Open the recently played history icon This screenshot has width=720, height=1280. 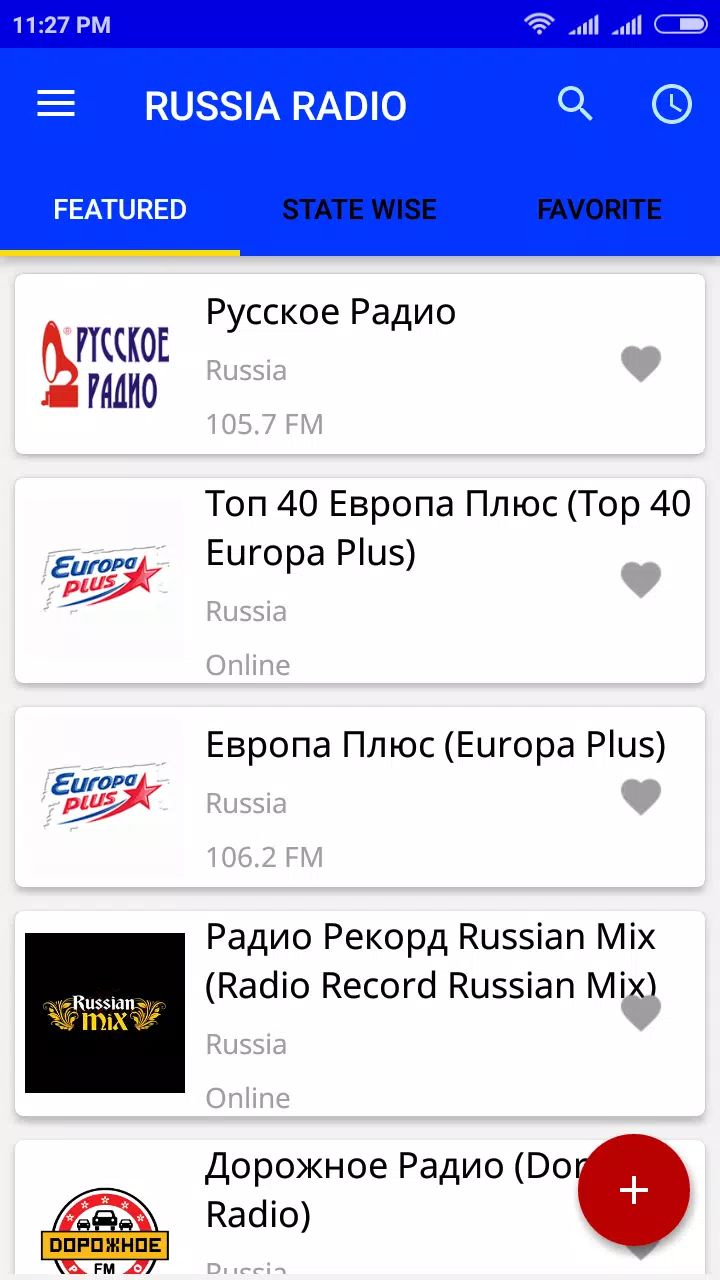671,104
